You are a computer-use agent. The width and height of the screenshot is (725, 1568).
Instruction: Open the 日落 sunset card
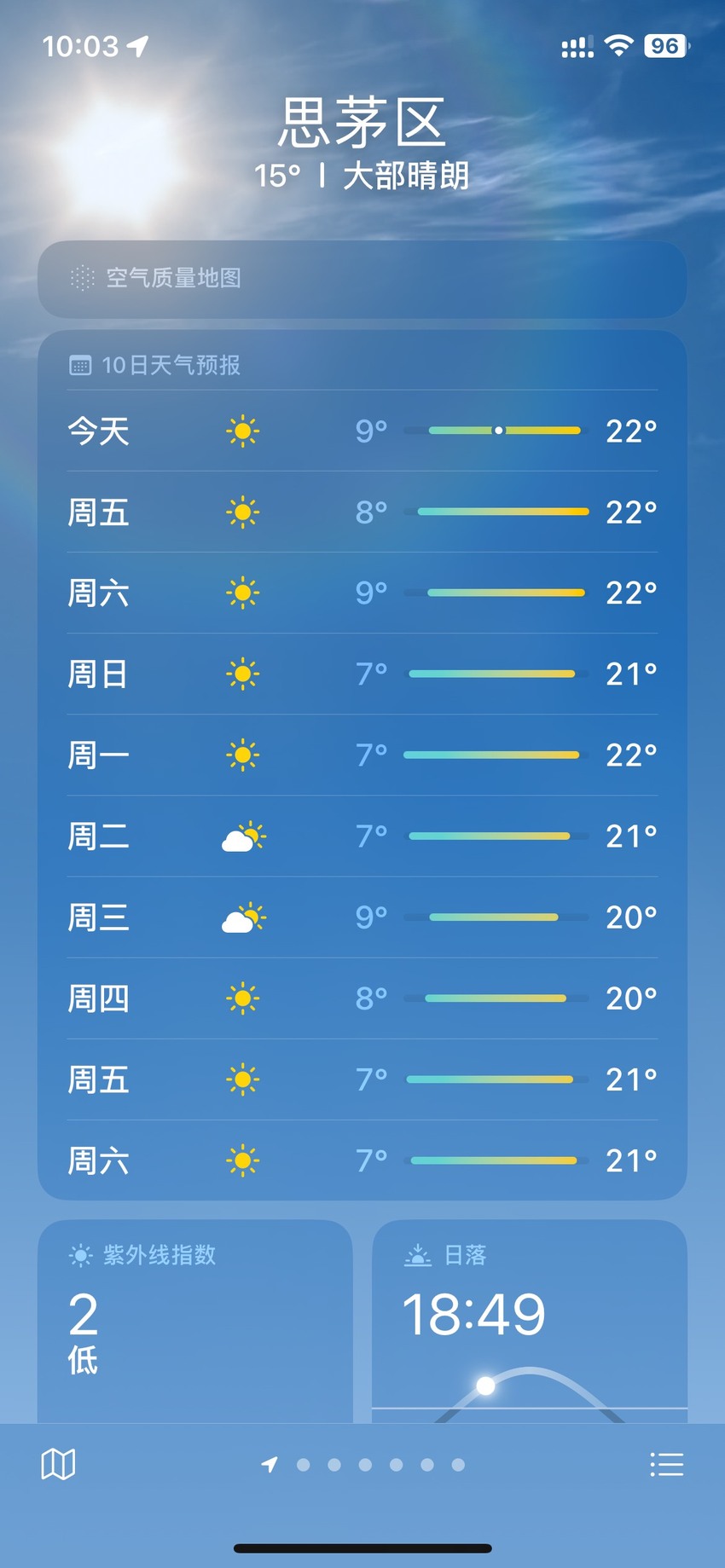click(x=530, y=1321)
